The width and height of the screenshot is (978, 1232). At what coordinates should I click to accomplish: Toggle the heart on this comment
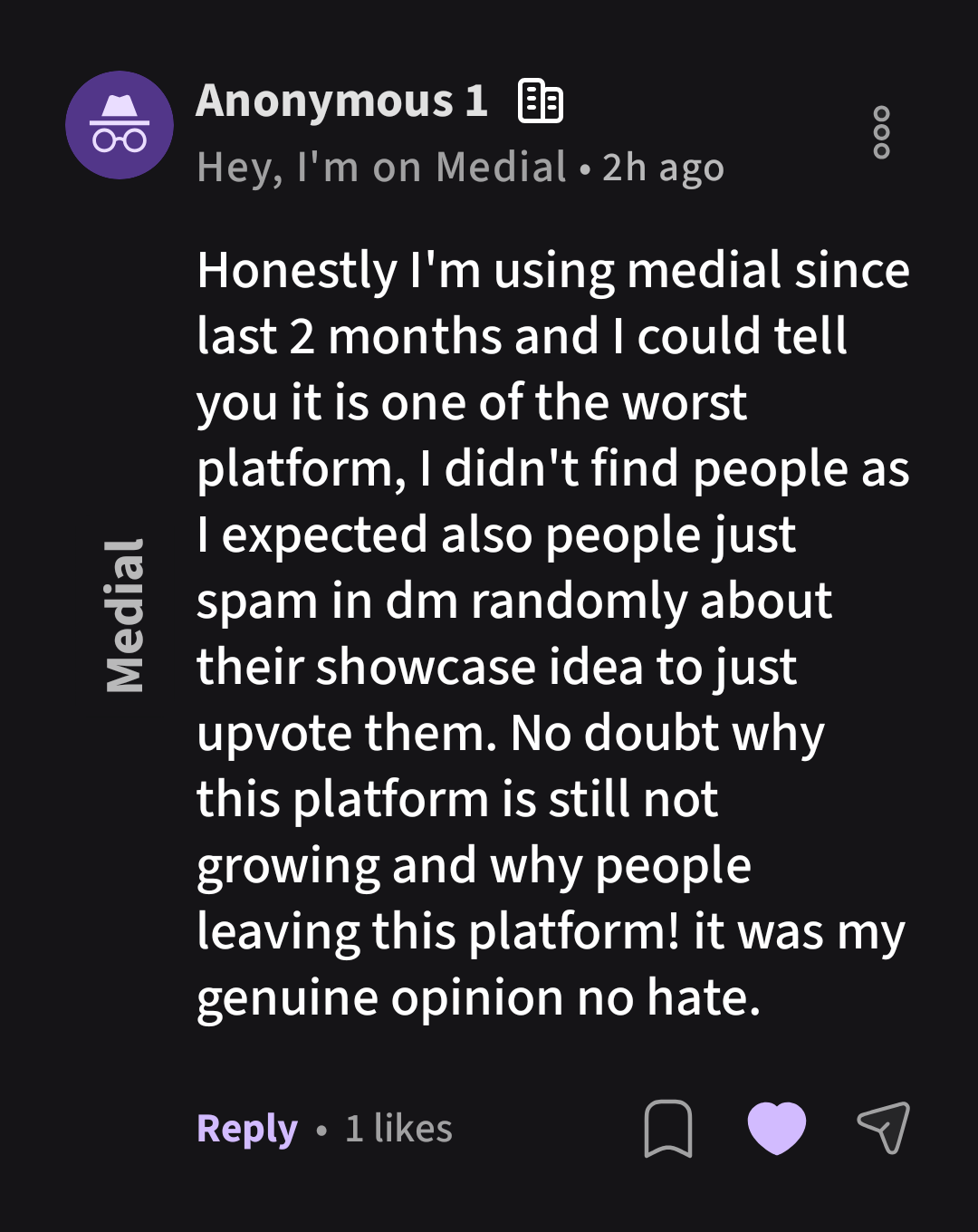[776, 1129]
